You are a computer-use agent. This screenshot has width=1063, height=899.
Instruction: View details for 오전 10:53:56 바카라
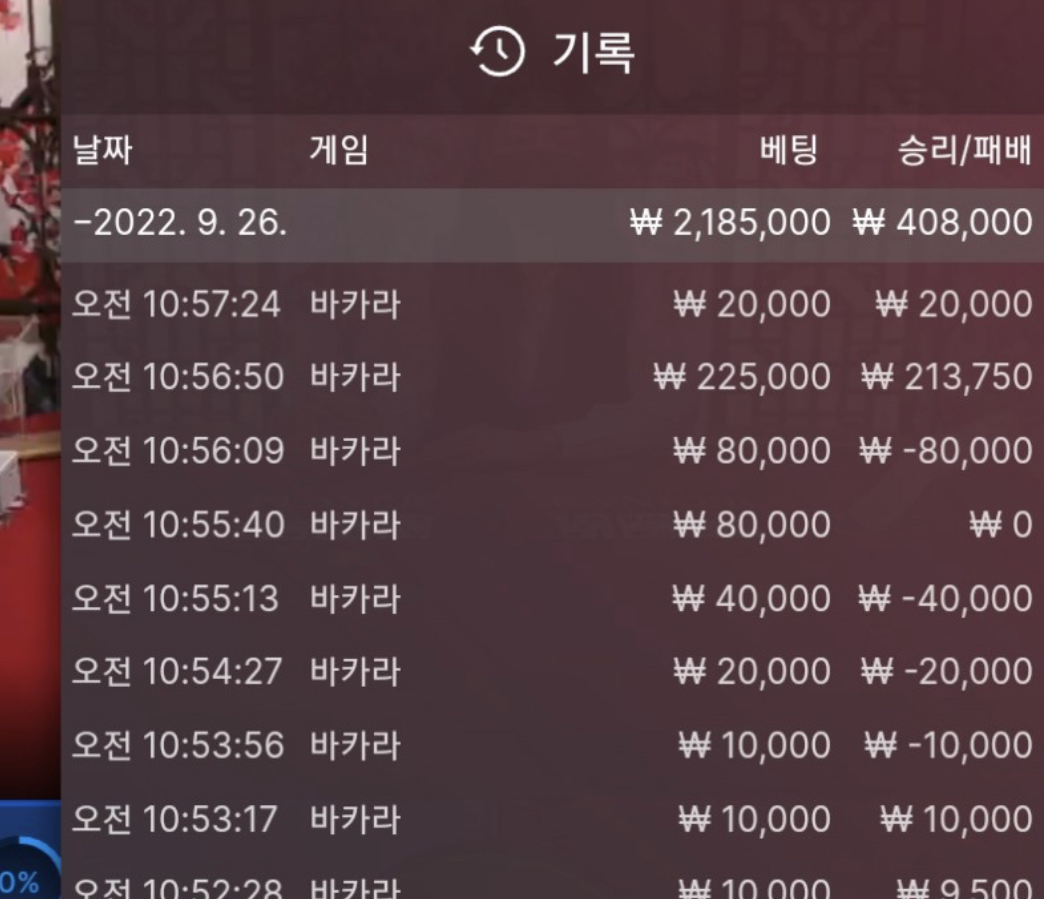click(x=550, y=745)
